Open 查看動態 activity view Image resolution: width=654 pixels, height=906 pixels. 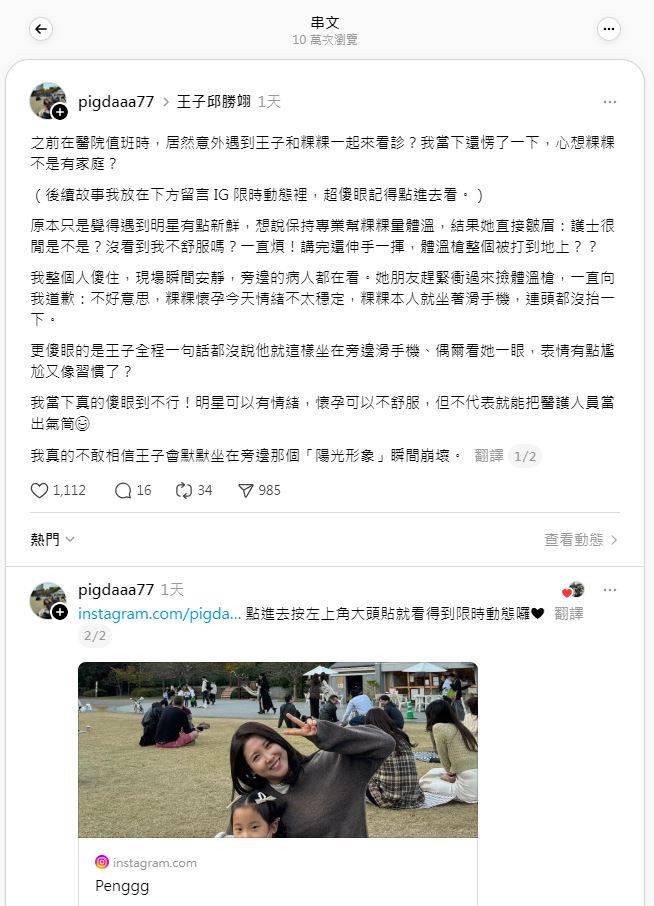tap(581, 539)
